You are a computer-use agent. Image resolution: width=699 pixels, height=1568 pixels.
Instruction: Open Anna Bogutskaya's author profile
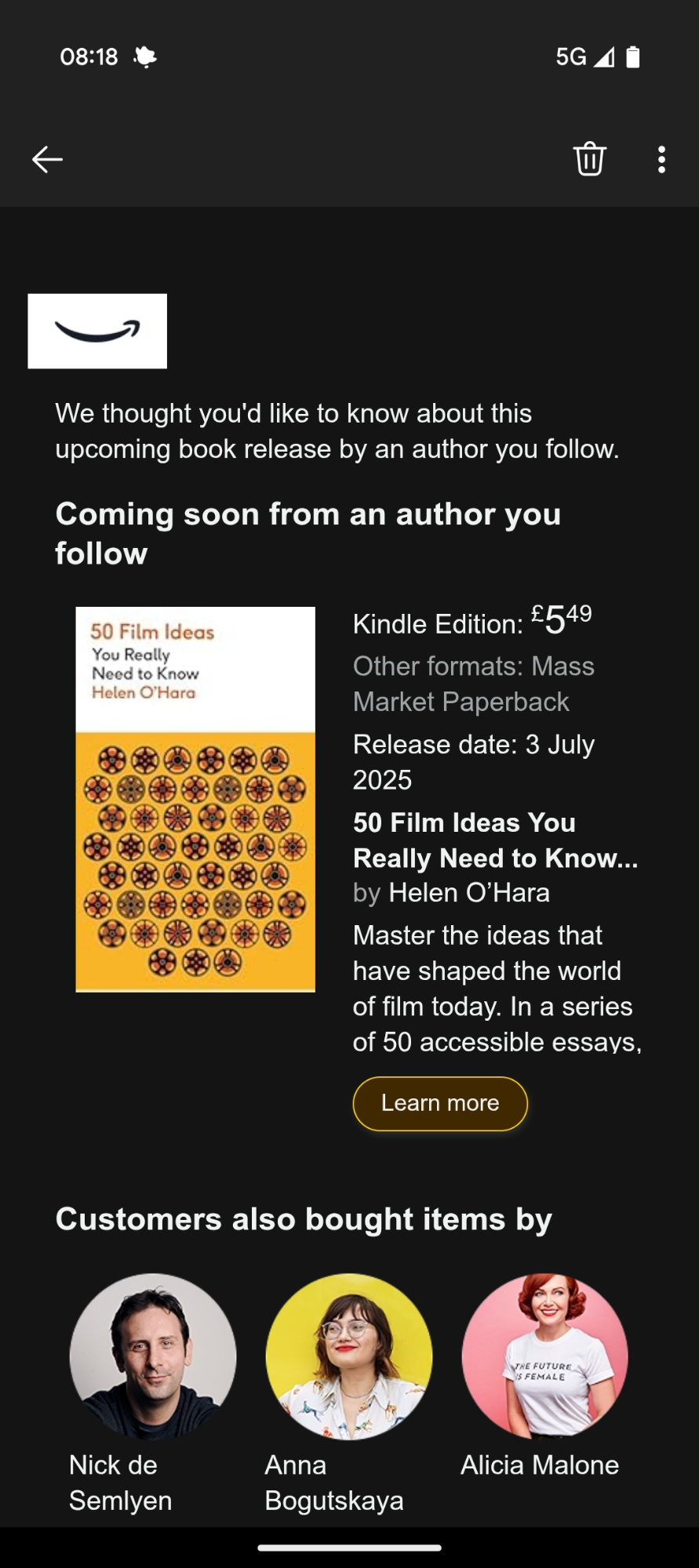[x=348, y=1356]
